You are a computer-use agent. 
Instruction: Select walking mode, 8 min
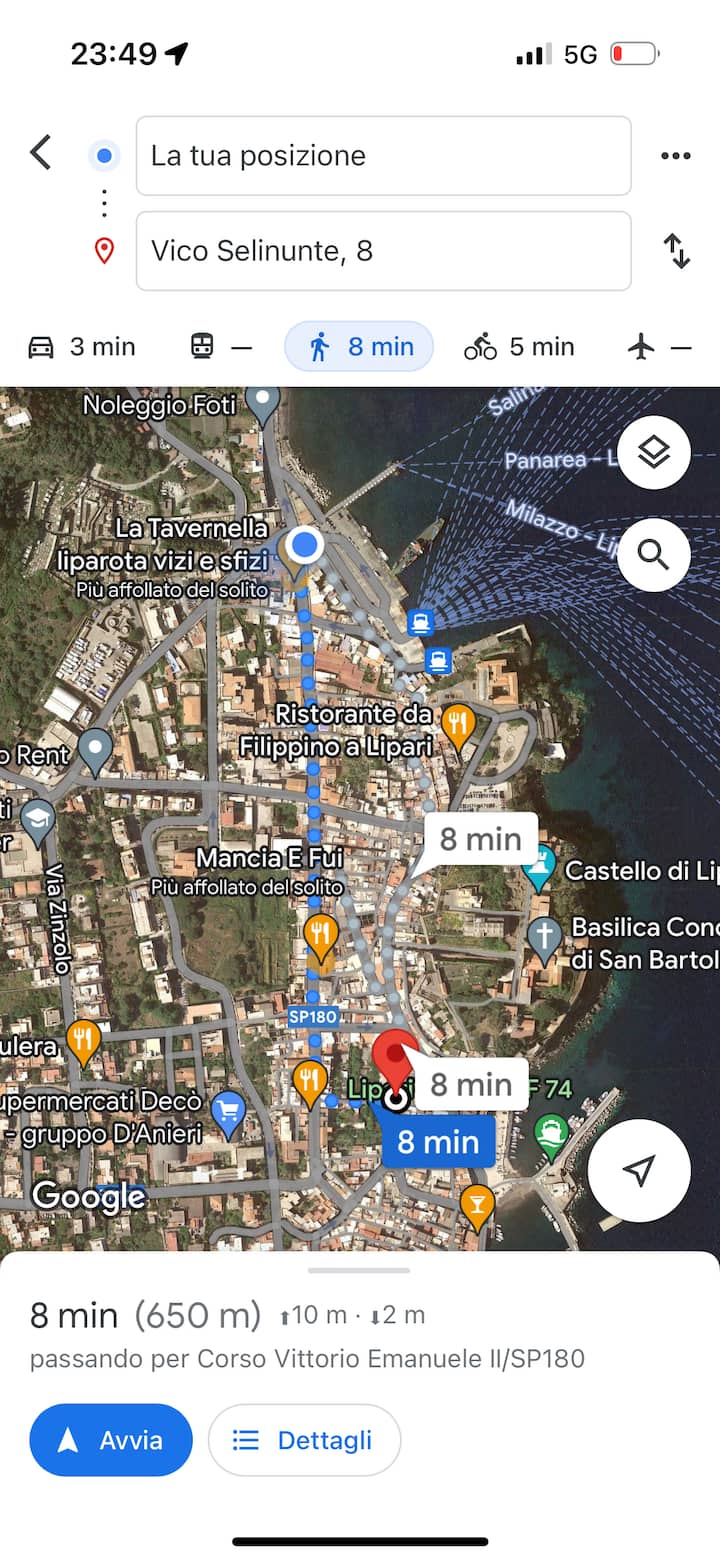point(359,347)
